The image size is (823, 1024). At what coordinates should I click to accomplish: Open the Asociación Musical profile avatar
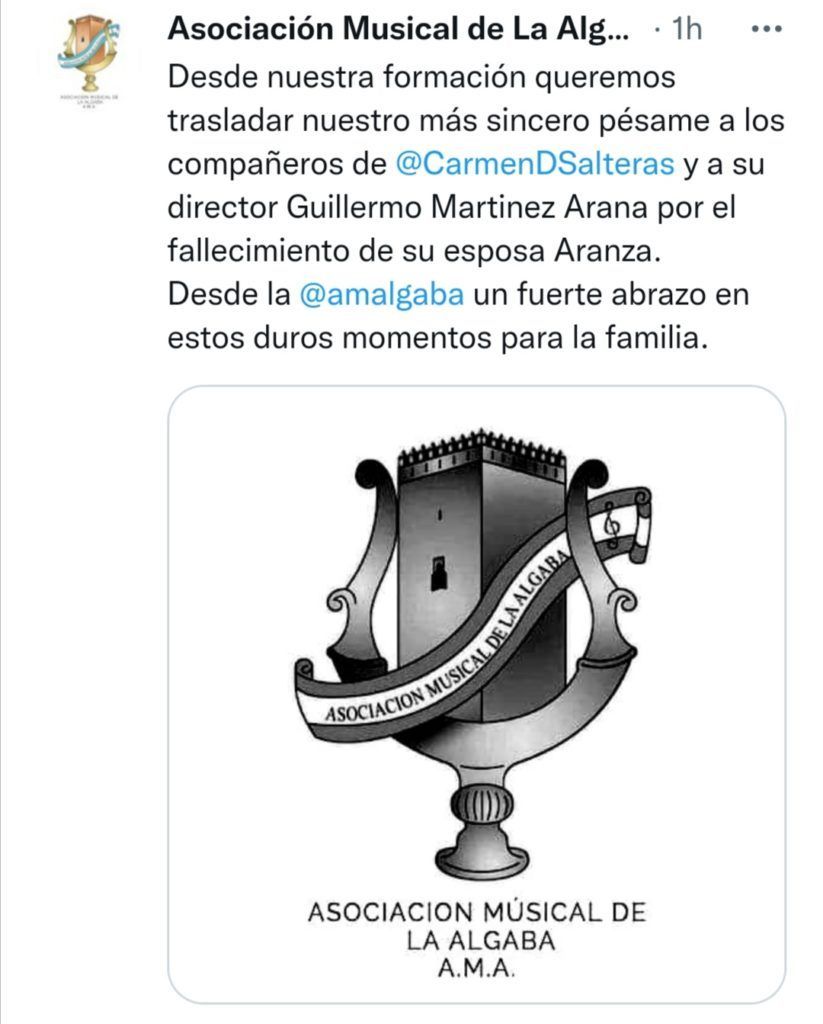[x=89, y=61]
